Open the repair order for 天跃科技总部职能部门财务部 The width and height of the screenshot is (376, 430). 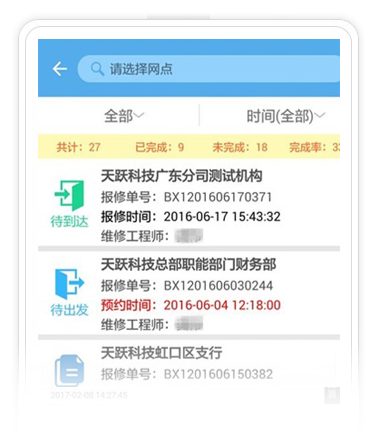pos(189,293)
